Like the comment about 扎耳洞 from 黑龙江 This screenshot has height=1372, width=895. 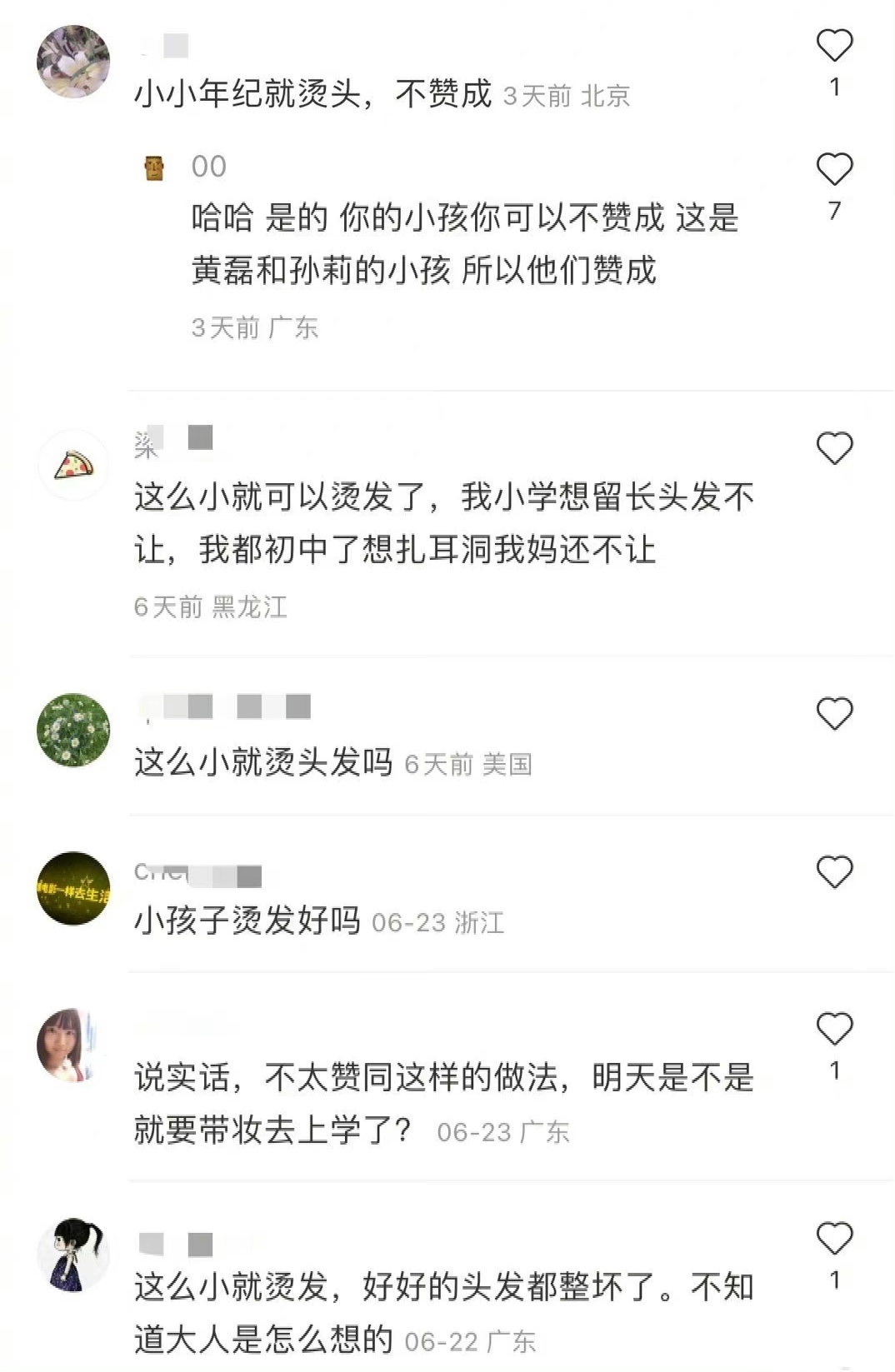coord(834,449)
